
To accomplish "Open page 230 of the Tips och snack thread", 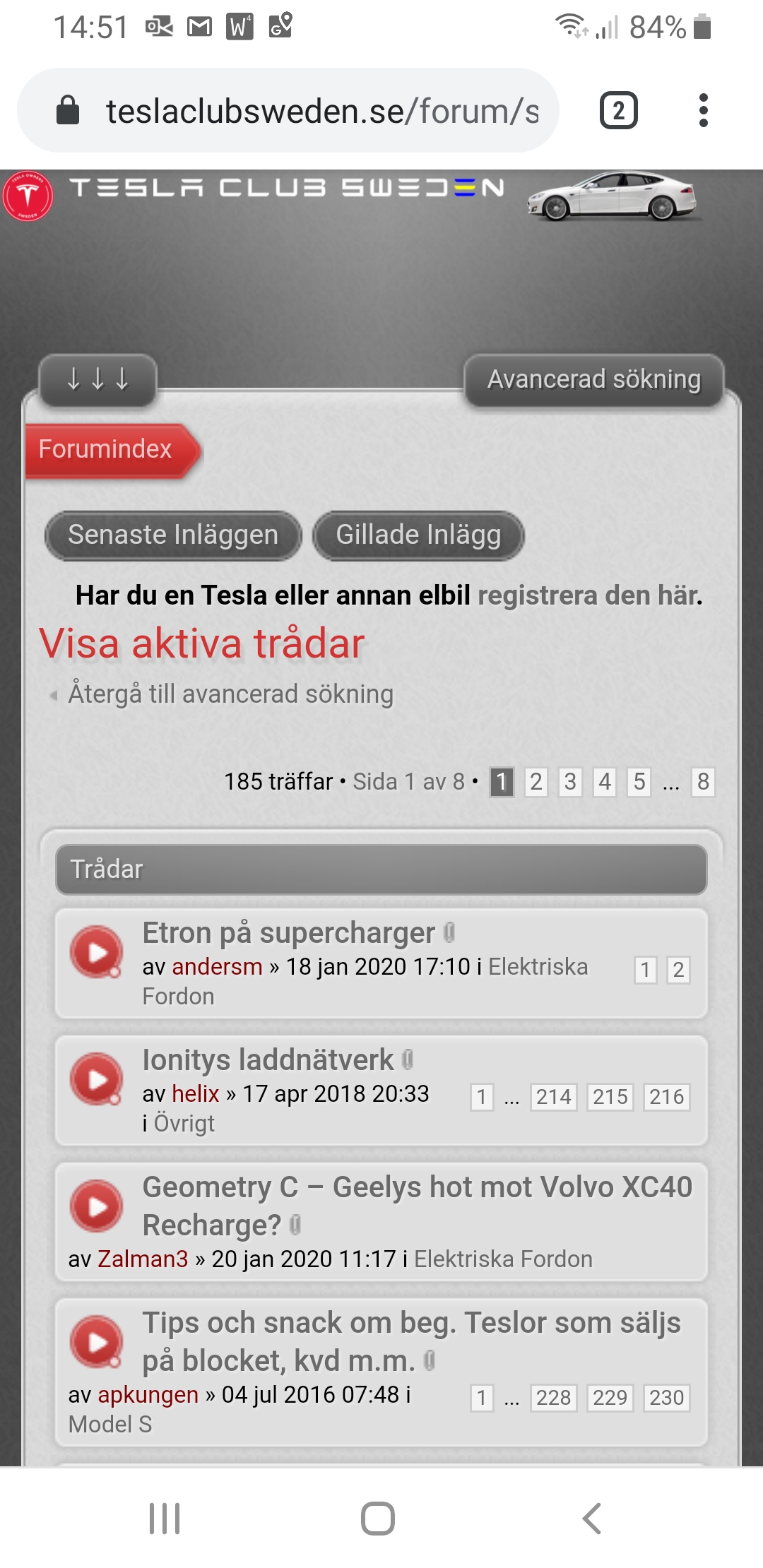I will pos(666,1398).
